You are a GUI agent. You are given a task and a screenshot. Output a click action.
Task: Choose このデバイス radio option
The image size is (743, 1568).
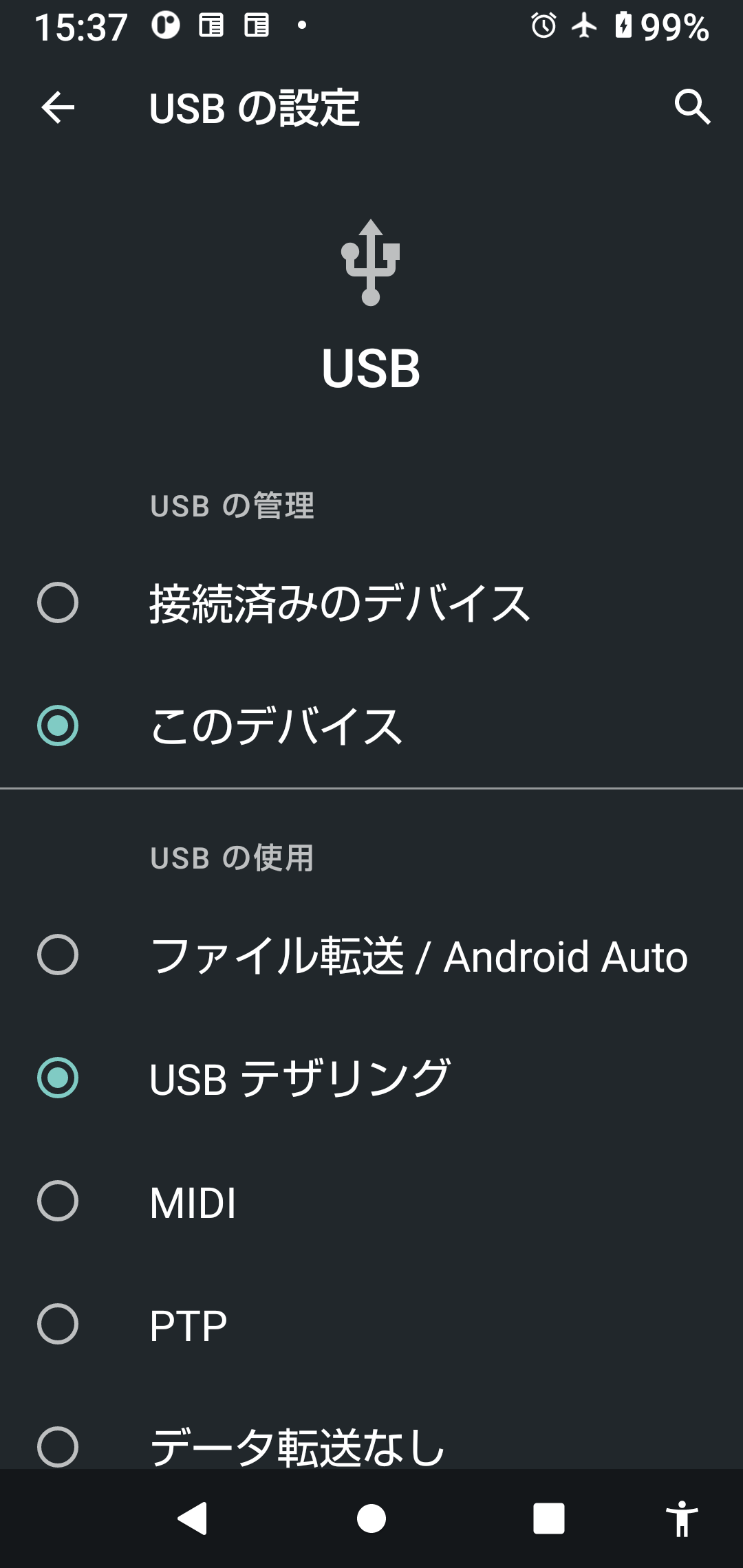tap(58, 726)
